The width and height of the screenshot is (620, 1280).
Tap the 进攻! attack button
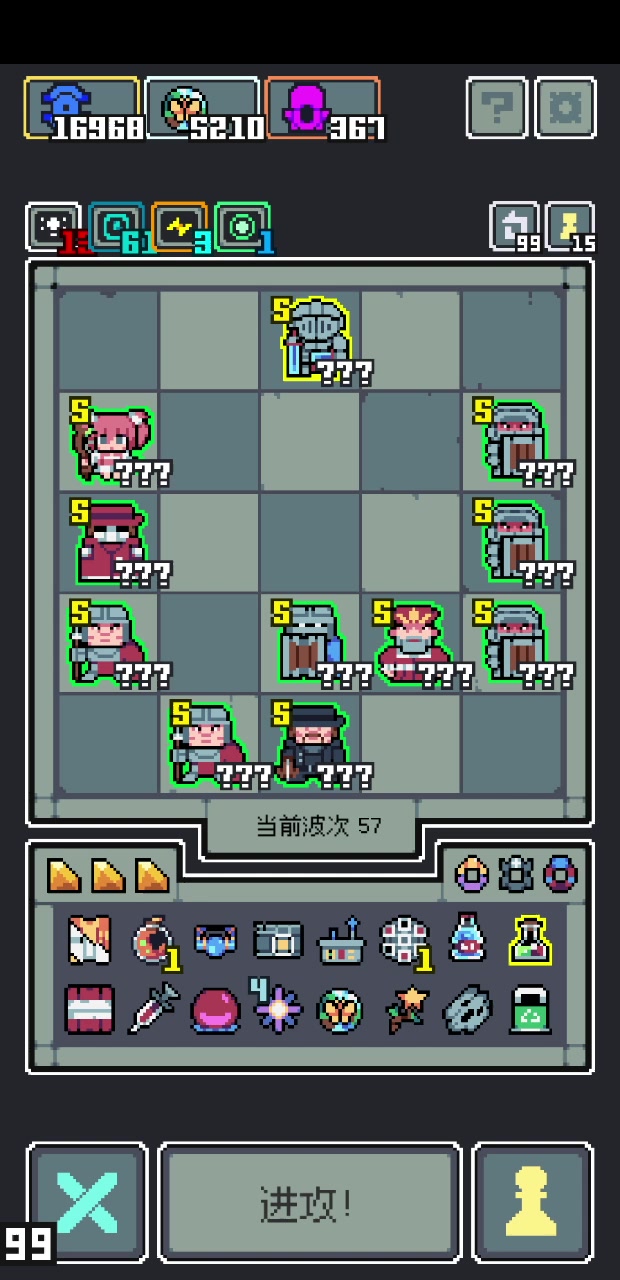(x=310, y=1203)
